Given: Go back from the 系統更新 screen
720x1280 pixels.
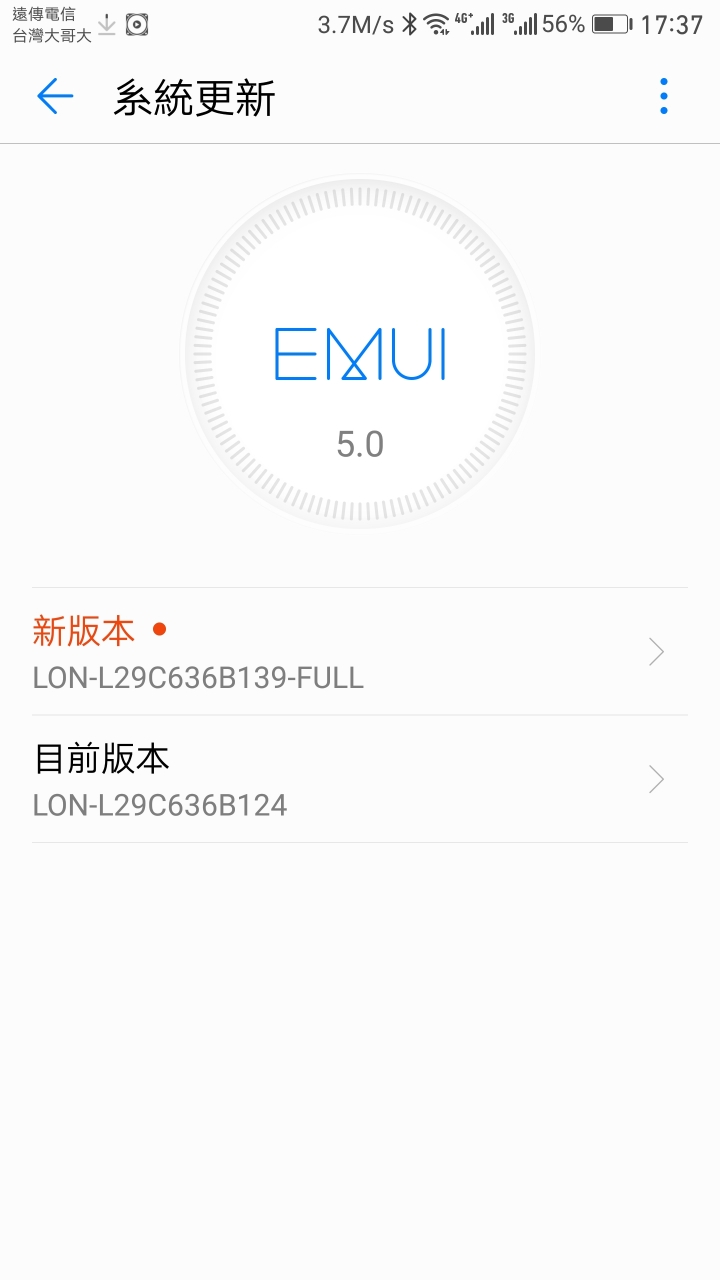Looking at the screenshot, I should tap(55, 97).
